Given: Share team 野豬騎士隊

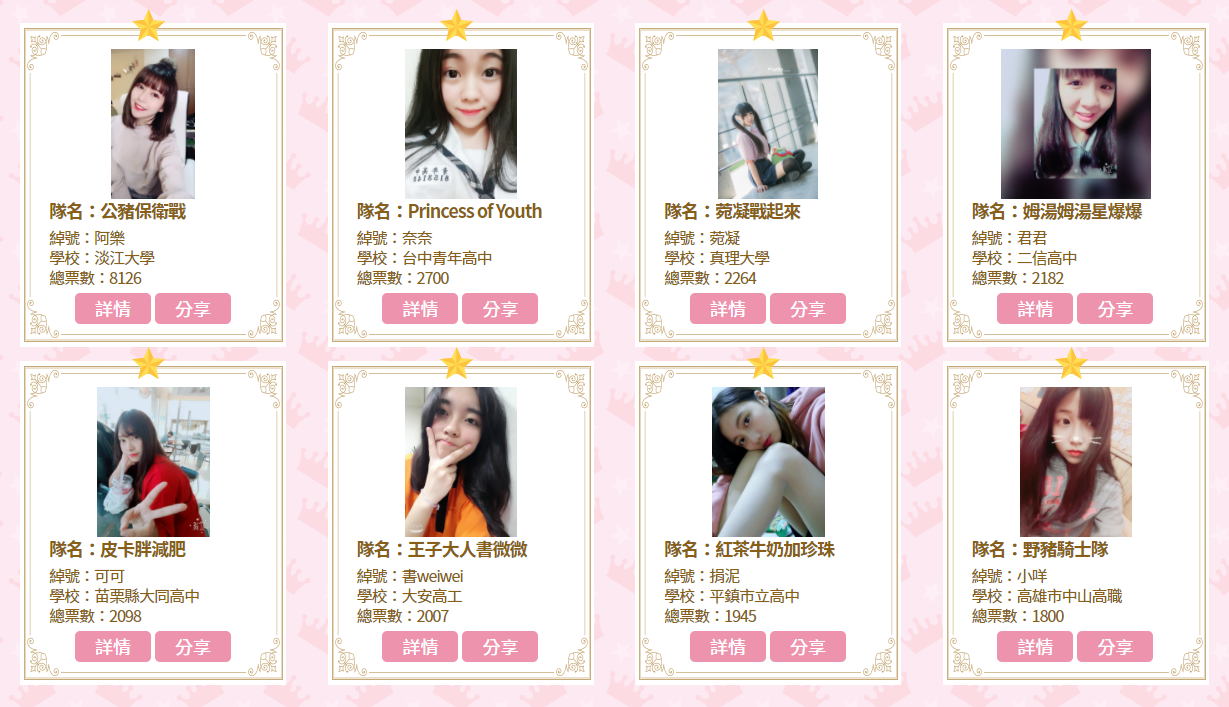Looking at the screenshot, I should [1114, 647].
